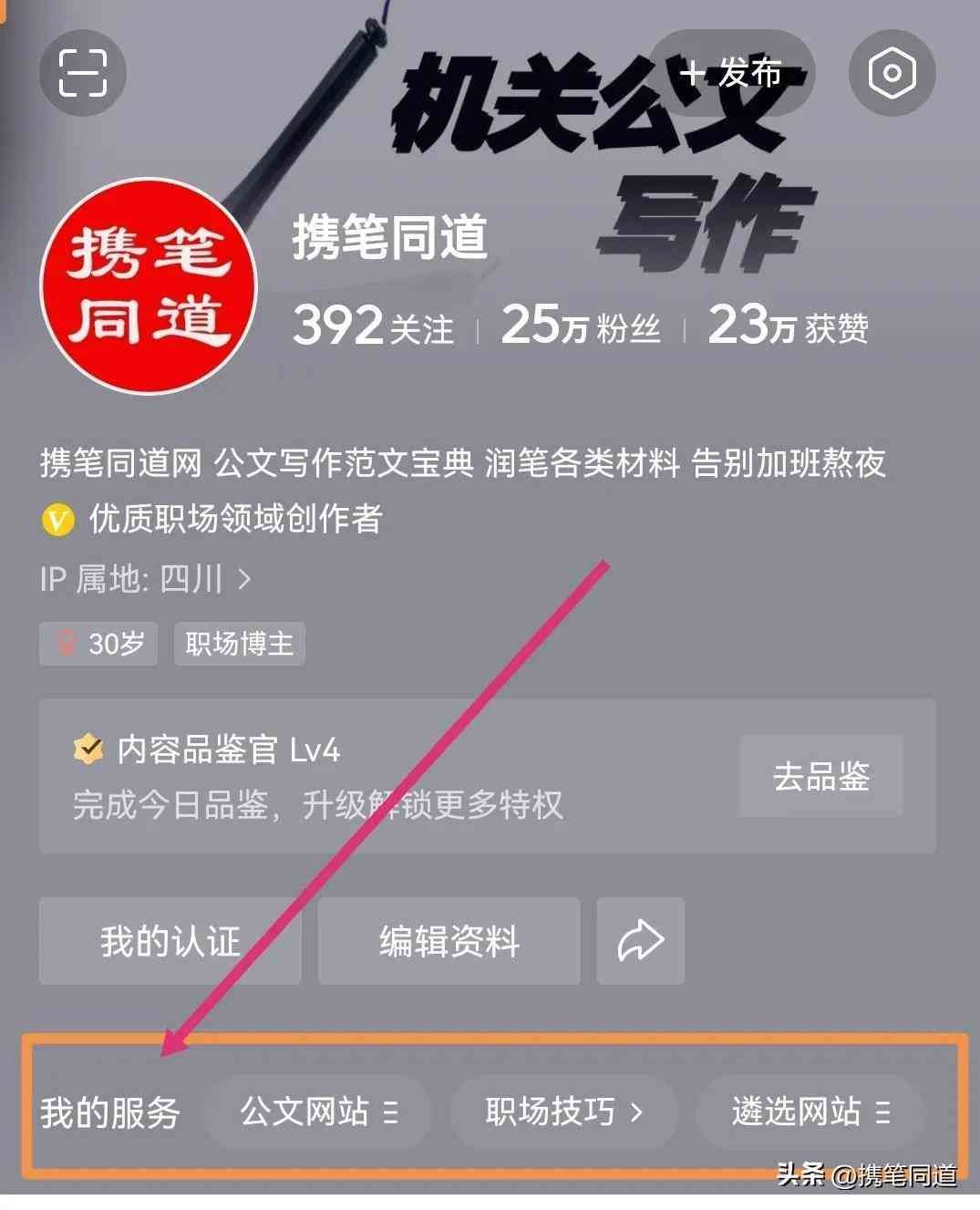The image size is (980, 1210).
Task: Share the profile with the arrow icon
Action: click(640, 941)
